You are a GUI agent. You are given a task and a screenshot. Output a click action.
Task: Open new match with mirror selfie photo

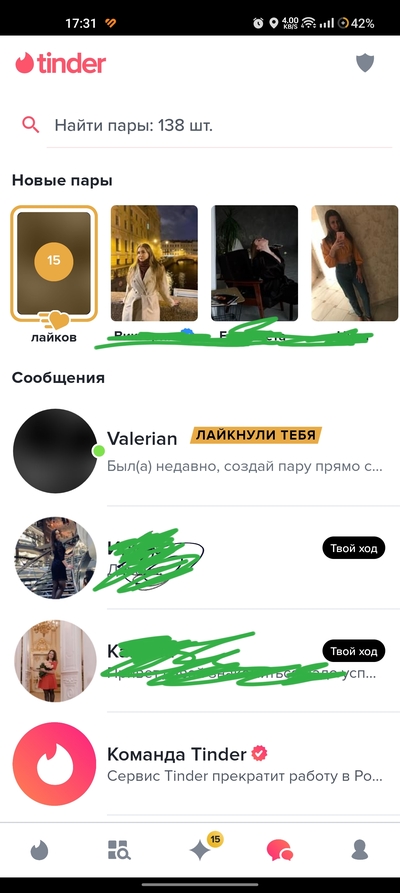coord(354,263)
